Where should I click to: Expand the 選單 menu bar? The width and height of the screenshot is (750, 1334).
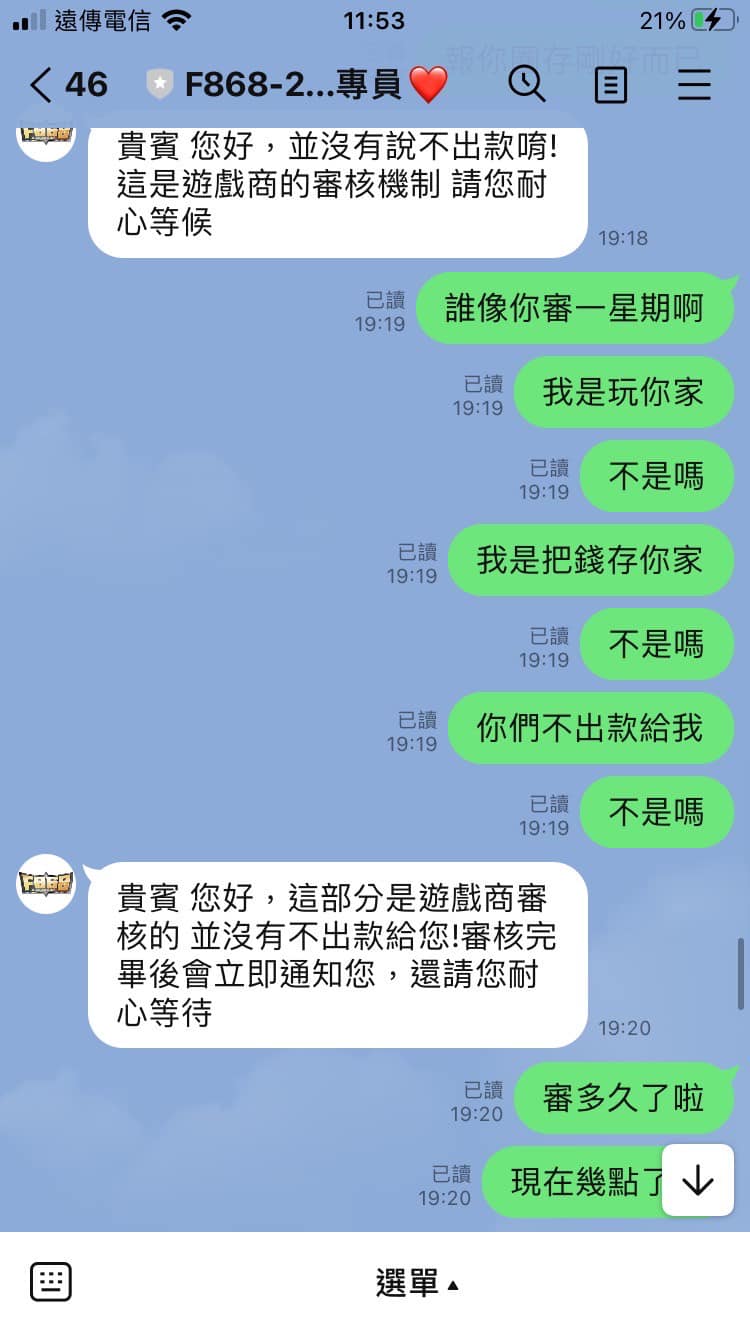point(416,1283)
